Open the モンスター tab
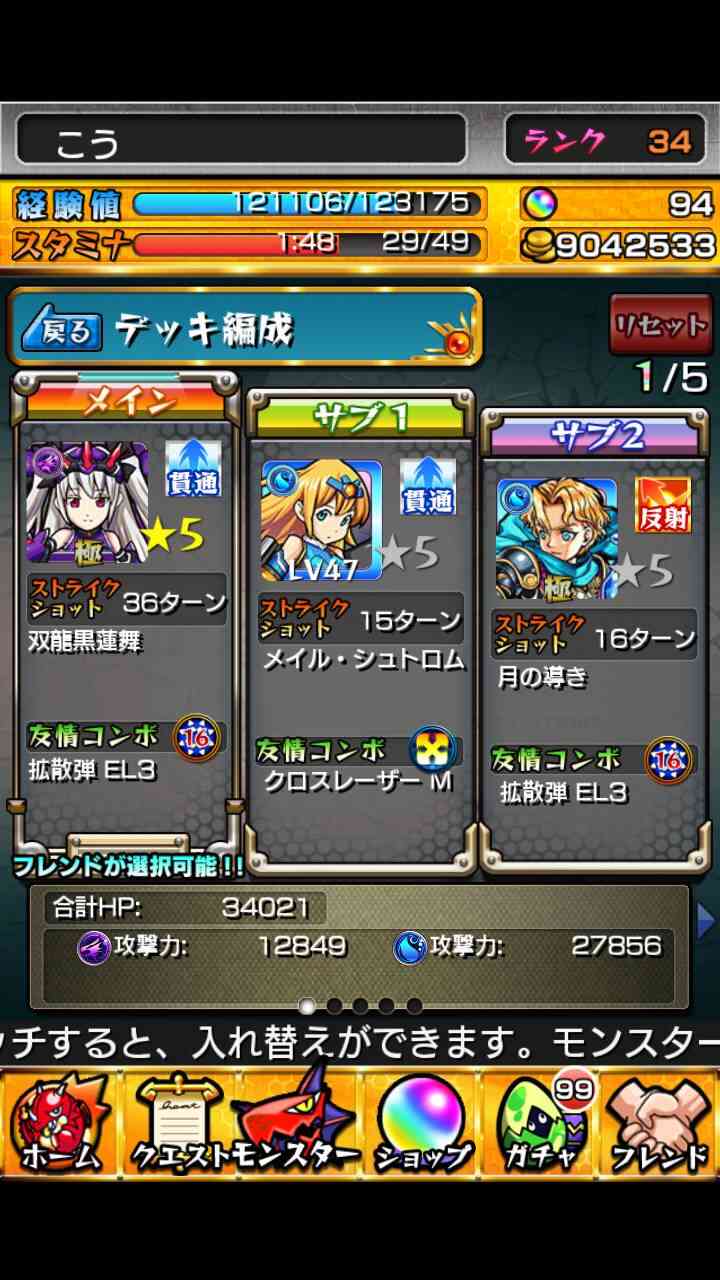The image size is (720, 1280). click(297, 1122)
